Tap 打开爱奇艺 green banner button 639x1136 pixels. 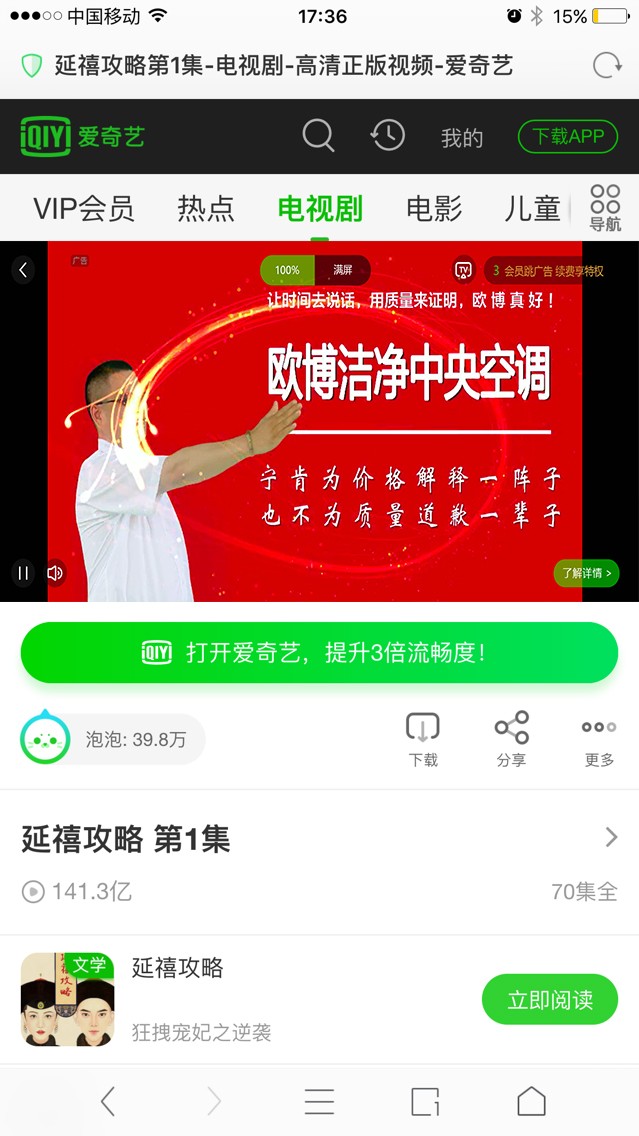pyautogui.click(x=319, y=653)
